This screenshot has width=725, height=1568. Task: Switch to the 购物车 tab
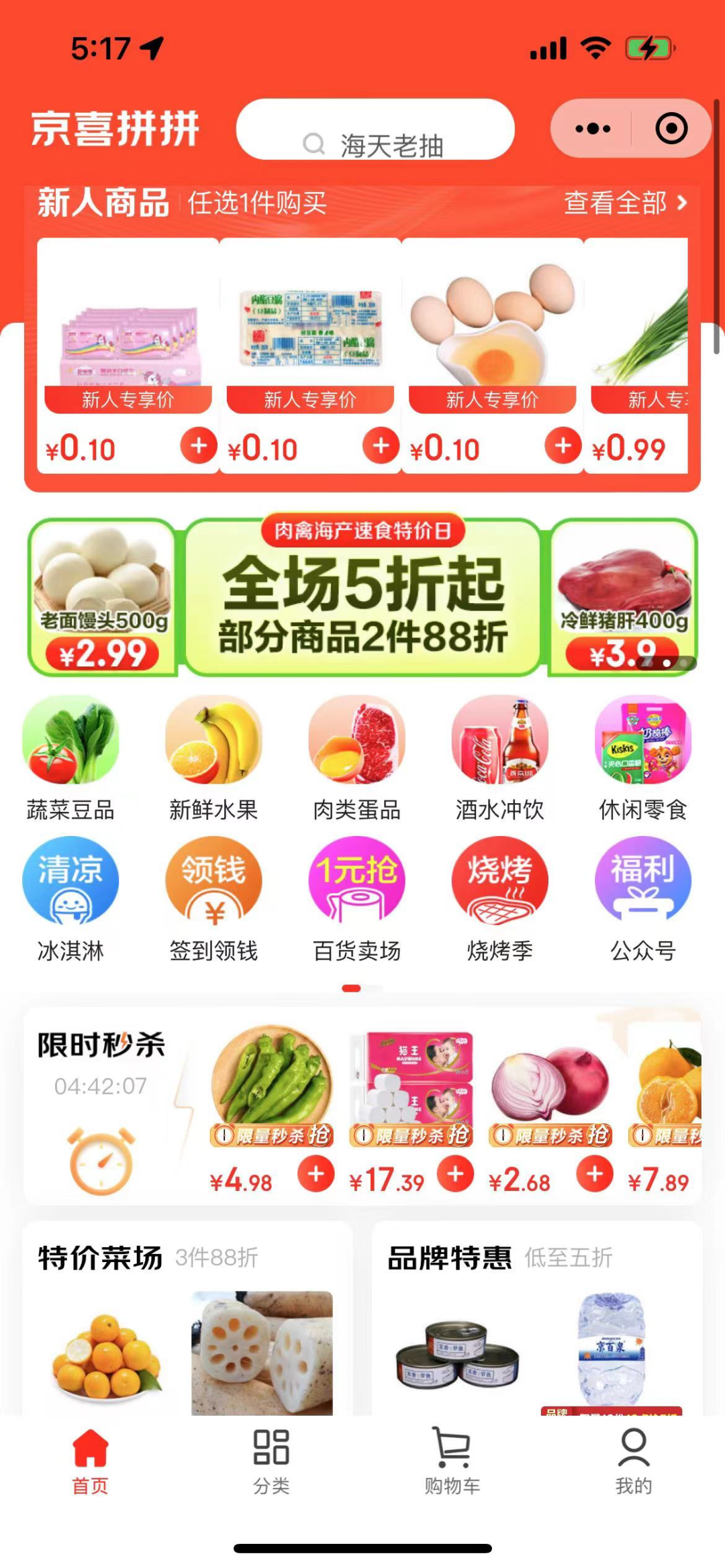[452, 1463]
